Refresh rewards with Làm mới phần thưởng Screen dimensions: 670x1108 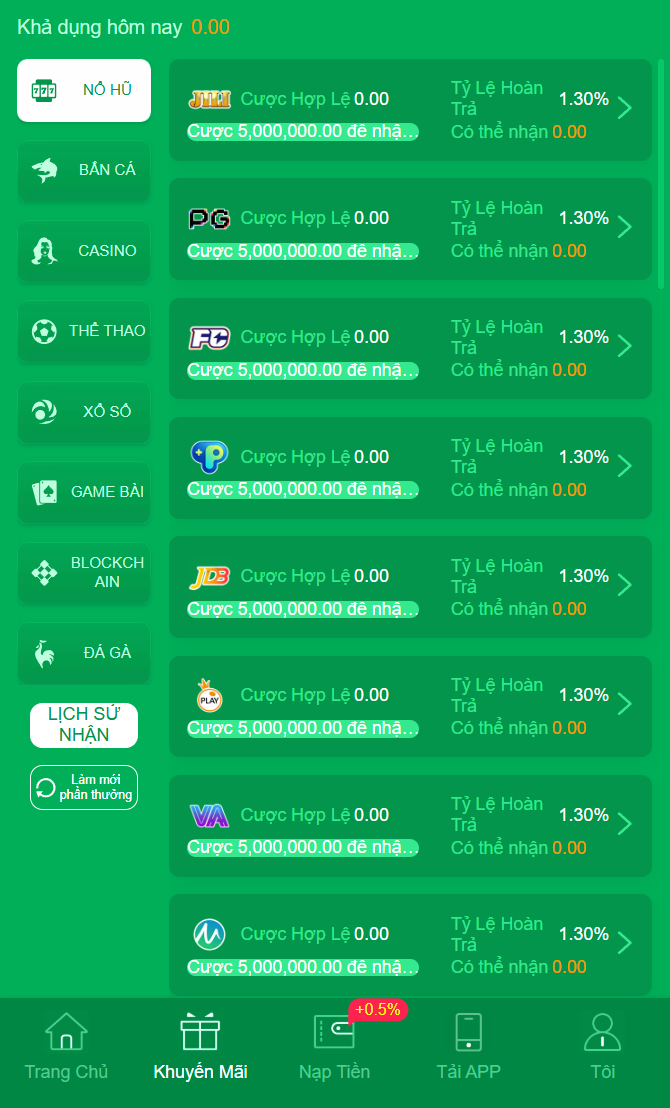tap(84, 787)
